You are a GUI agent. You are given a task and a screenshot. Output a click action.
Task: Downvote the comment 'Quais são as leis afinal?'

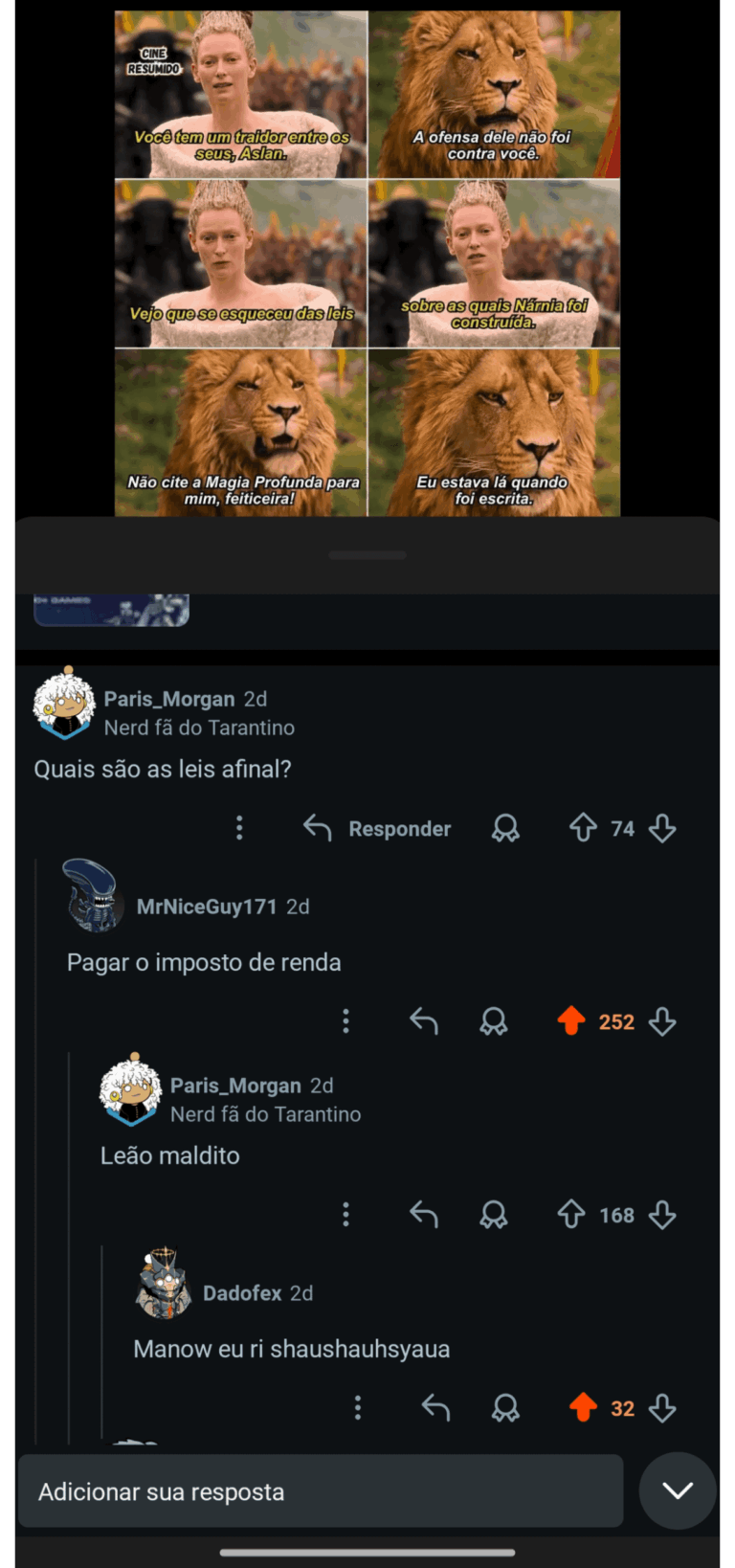coord(662,829)
